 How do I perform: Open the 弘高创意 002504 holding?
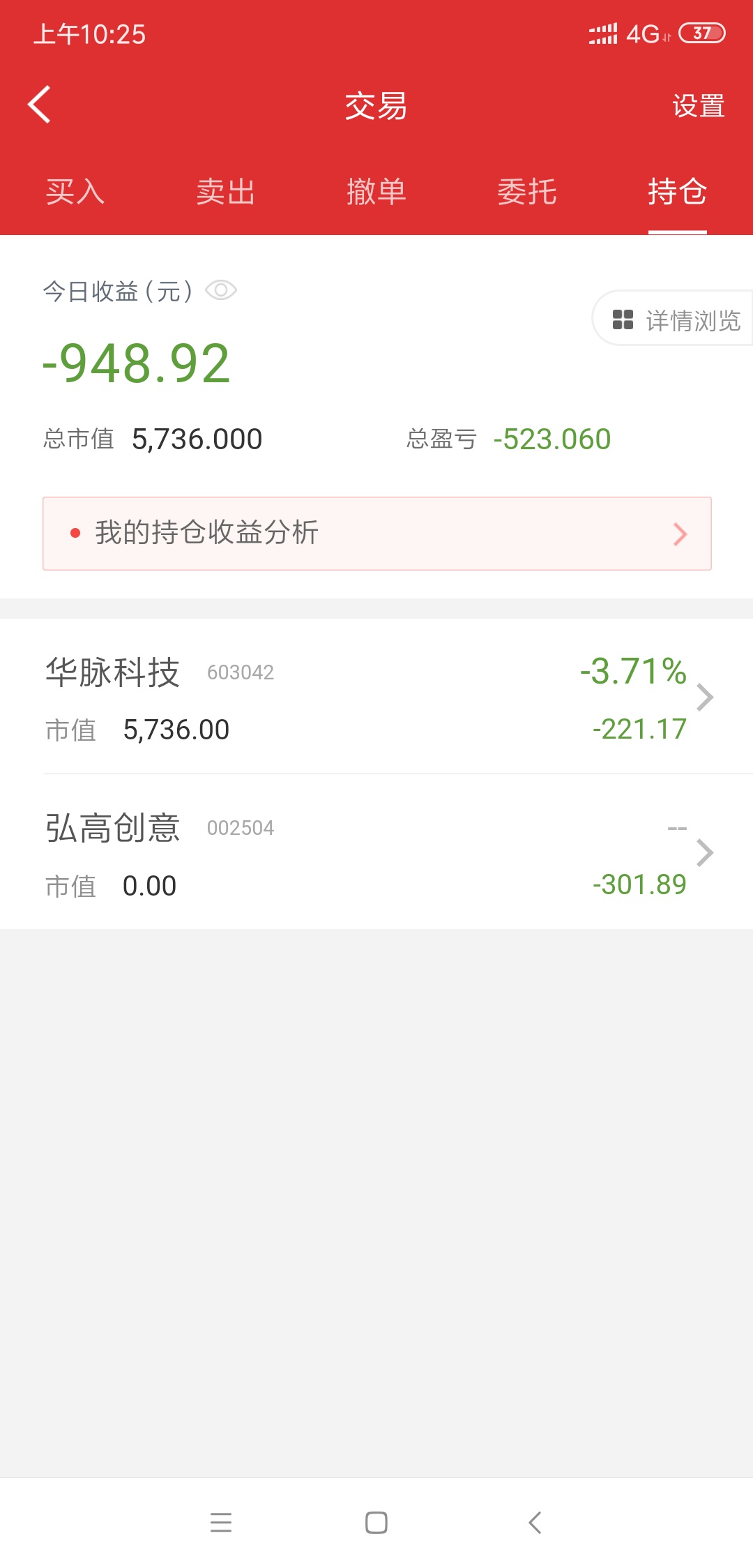(377, 852)
